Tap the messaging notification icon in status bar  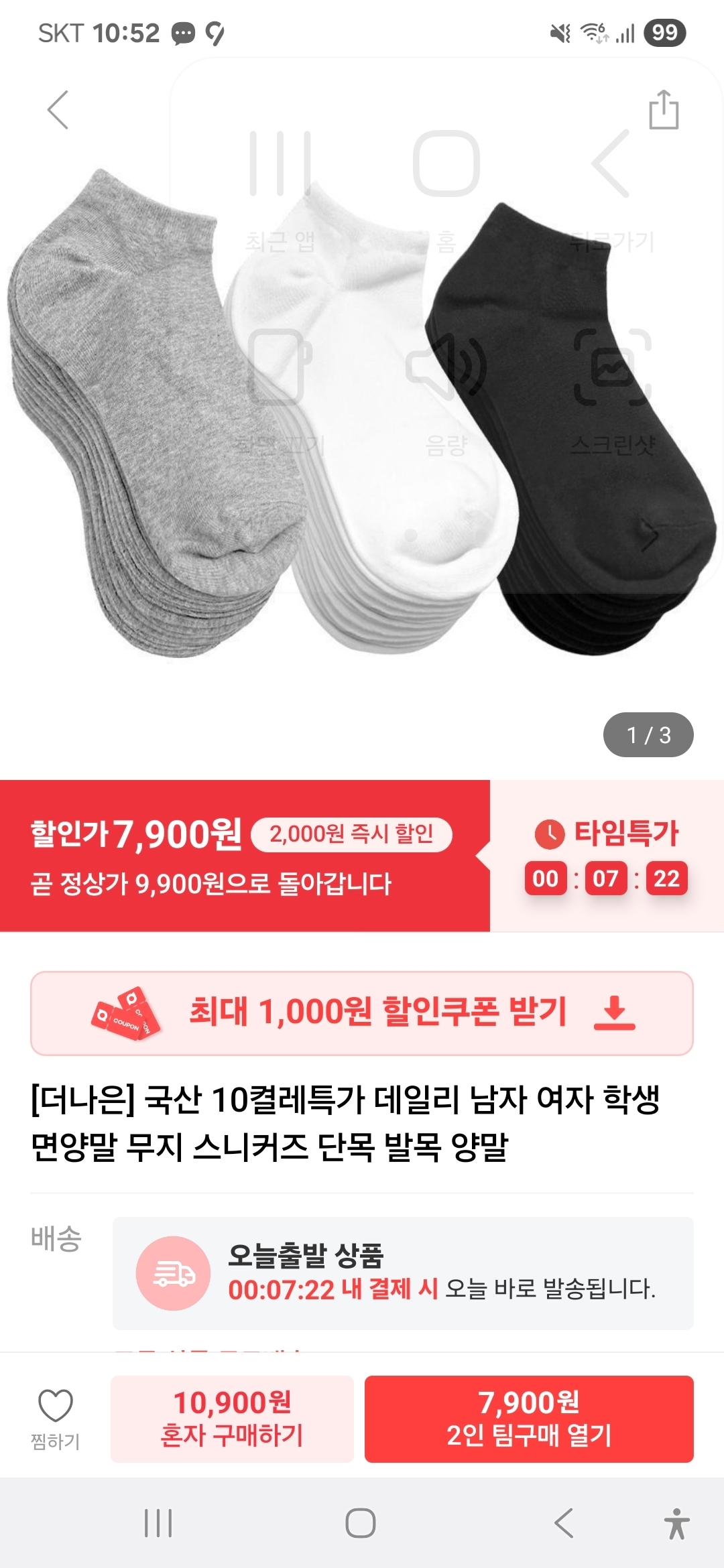[182, 32]
